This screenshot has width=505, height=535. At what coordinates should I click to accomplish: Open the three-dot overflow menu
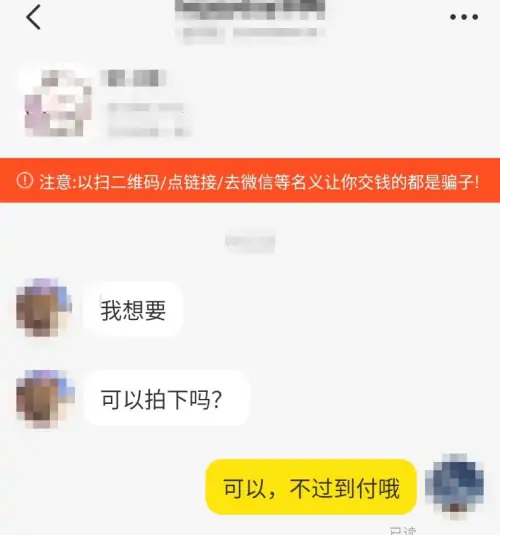coord(464,17)
